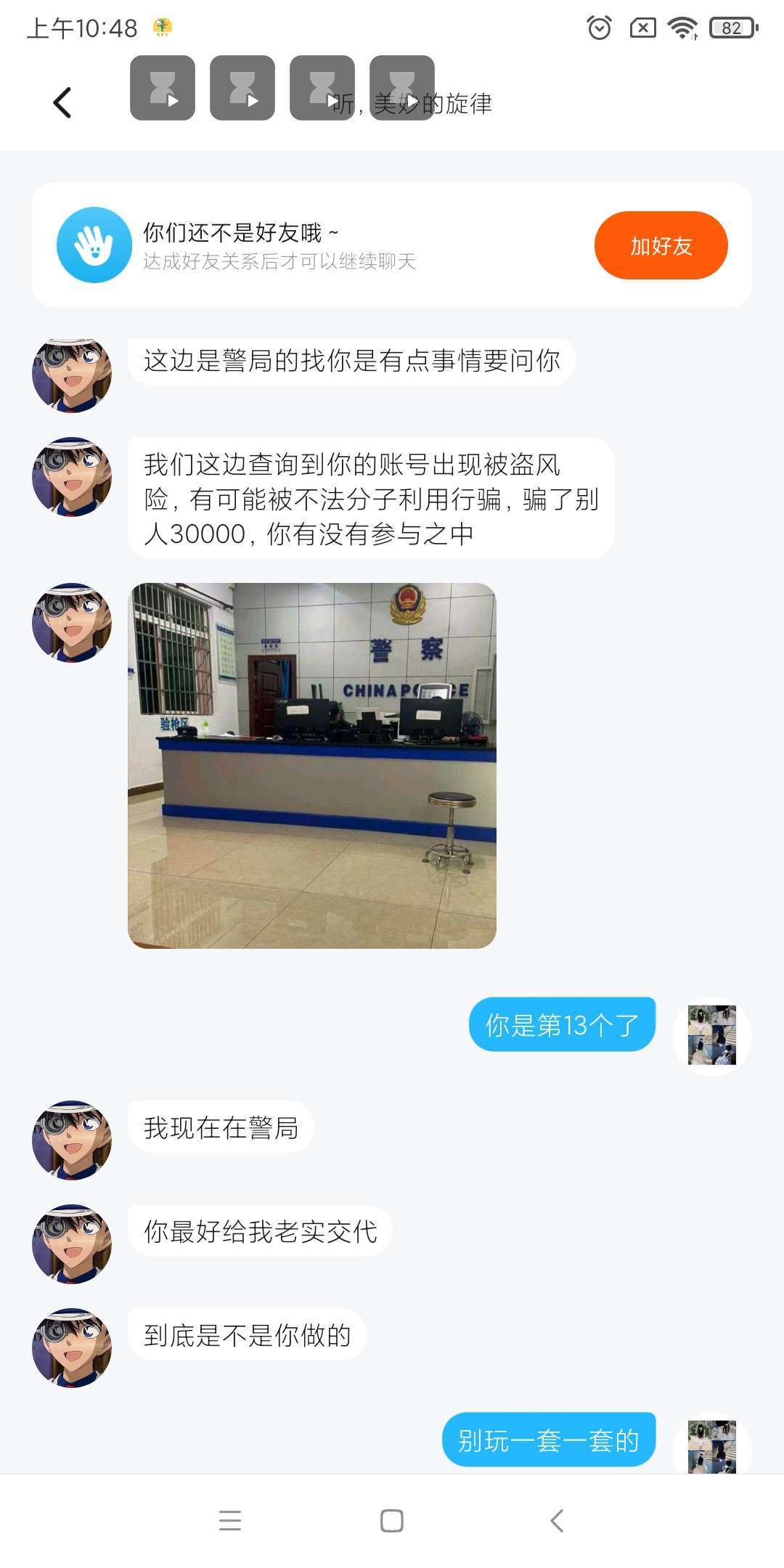Return to the phone's home screen
This screenshot has height=1568, width=784.
392,1520
